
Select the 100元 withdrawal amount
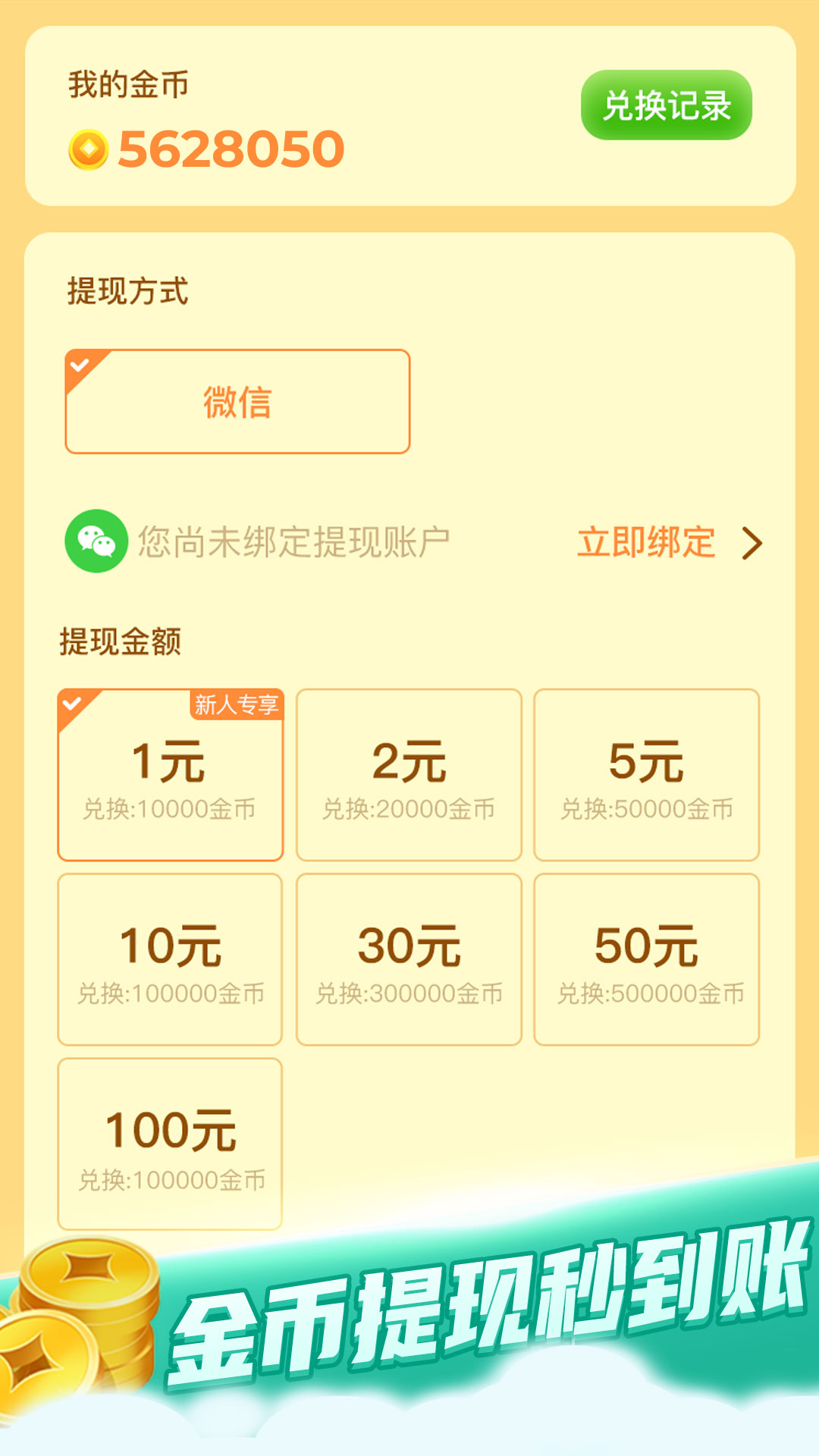170,1141
